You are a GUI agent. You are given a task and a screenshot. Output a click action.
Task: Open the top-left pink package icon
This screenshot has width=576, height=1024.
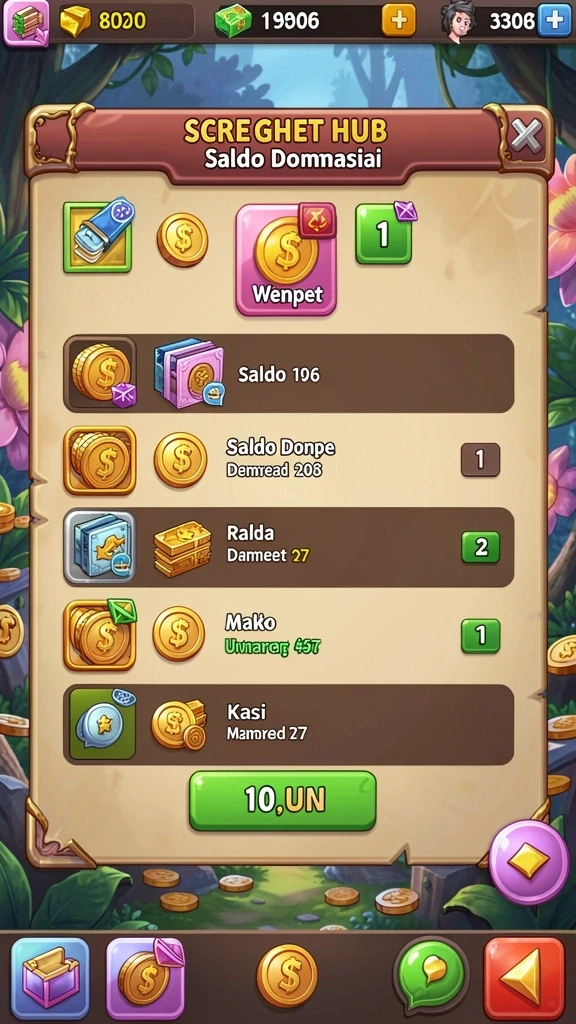point(25,22)
